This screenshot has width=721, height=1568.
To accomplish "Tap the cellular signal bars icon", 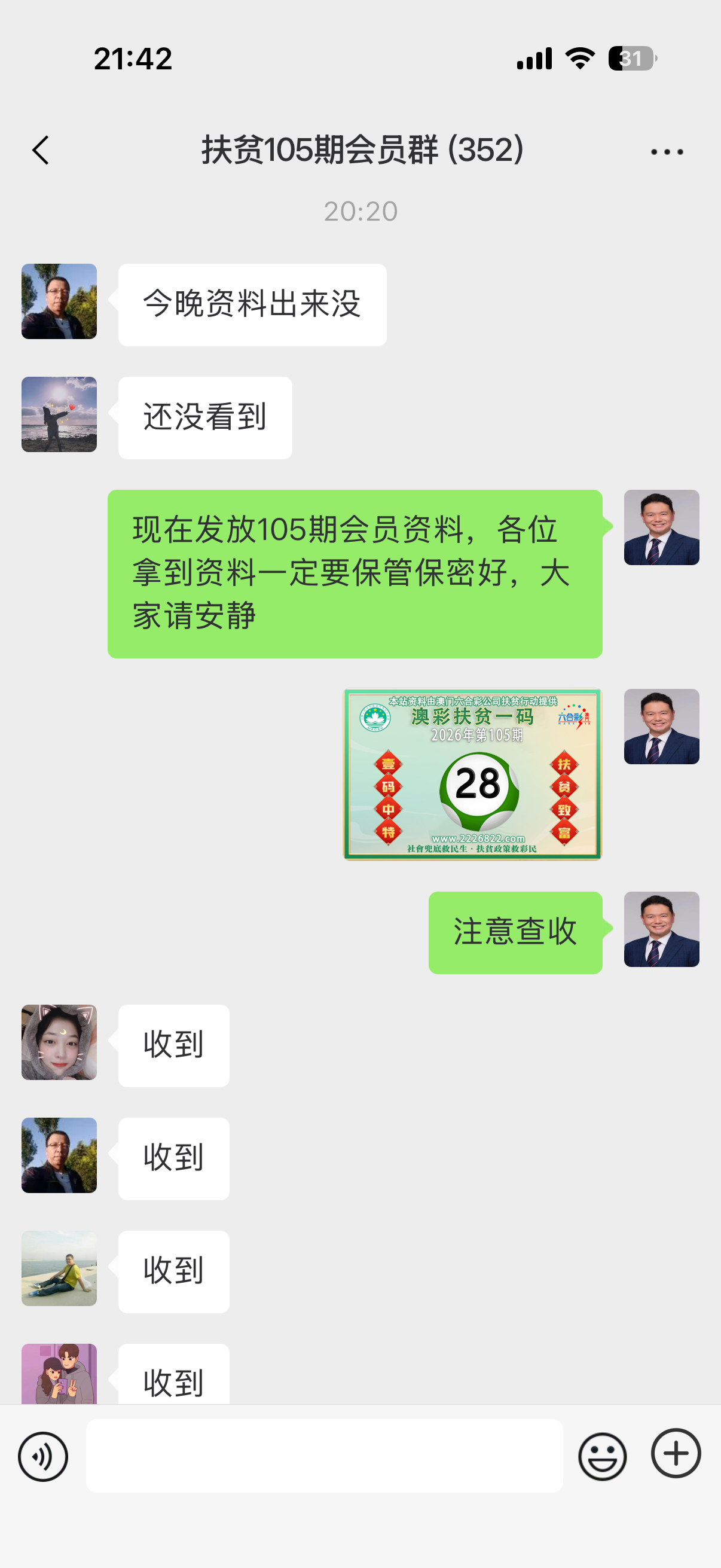I will [533, 57].
